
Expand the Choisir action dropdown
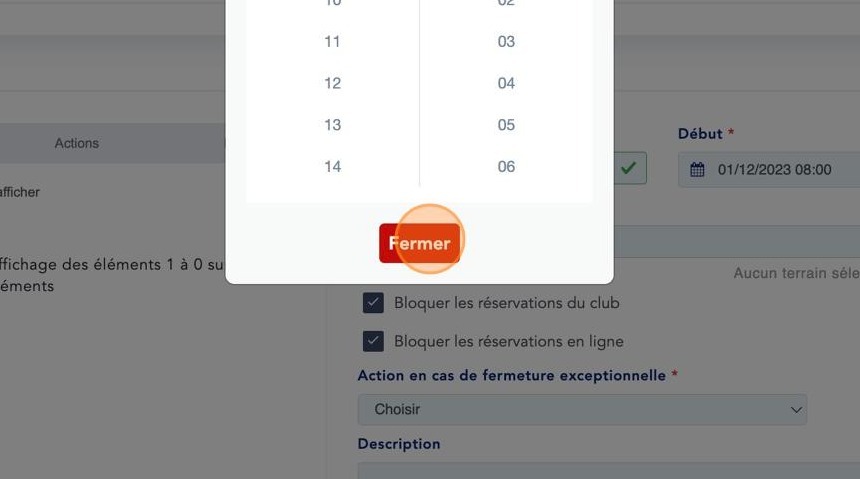click(x=582, y=409)
